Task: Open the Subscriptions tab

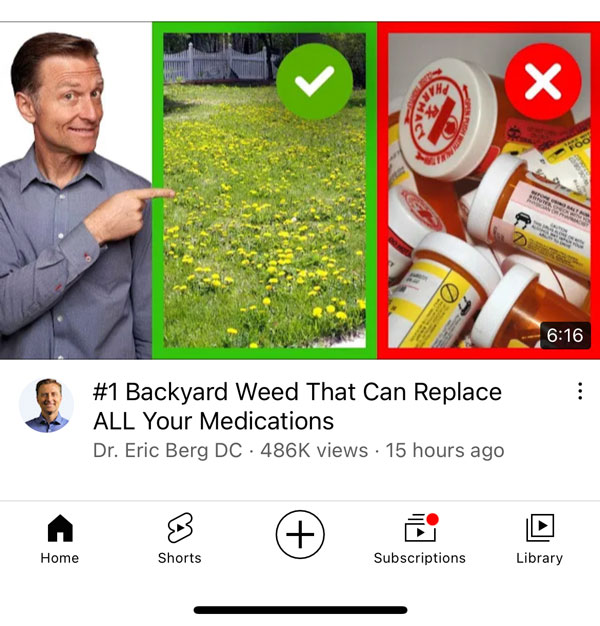Action: pyautogui.click(x=420, y=540)
